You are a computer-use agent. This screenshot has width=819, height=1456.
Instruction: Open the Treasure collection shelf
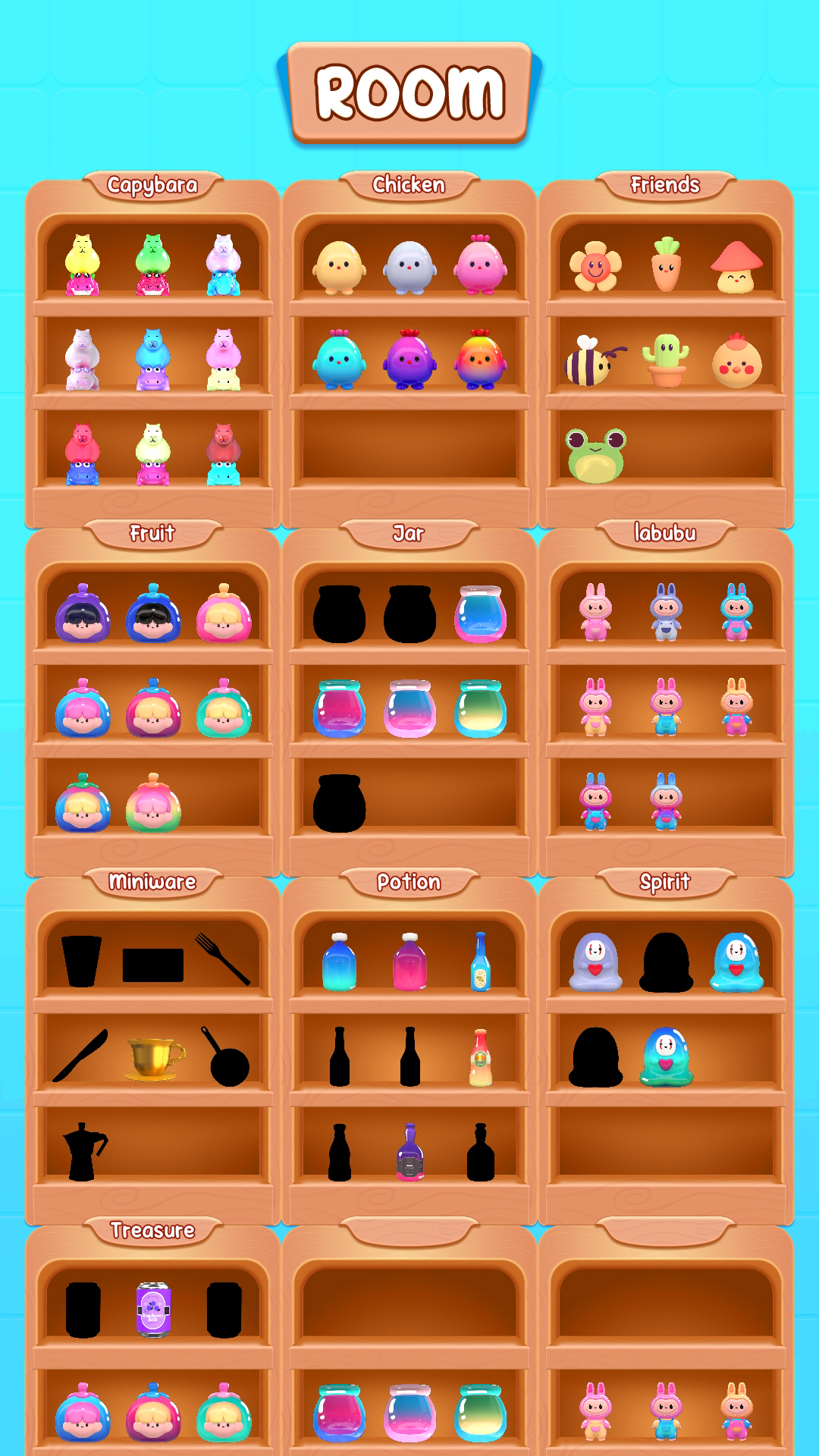[x=152, y=1229]
